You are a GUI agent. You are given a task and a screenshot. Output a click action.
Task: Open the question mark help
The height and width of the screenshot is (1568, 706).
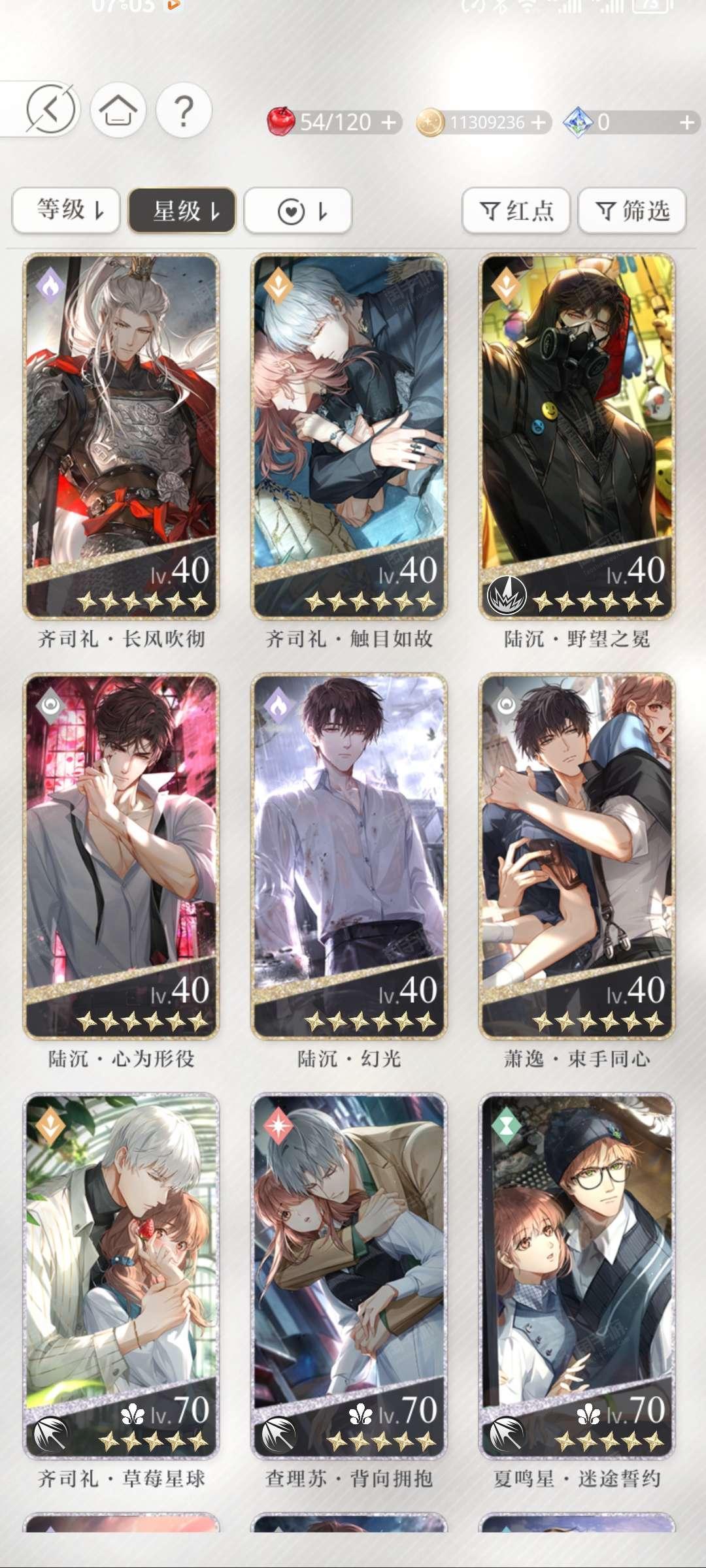tap(184, 110)
